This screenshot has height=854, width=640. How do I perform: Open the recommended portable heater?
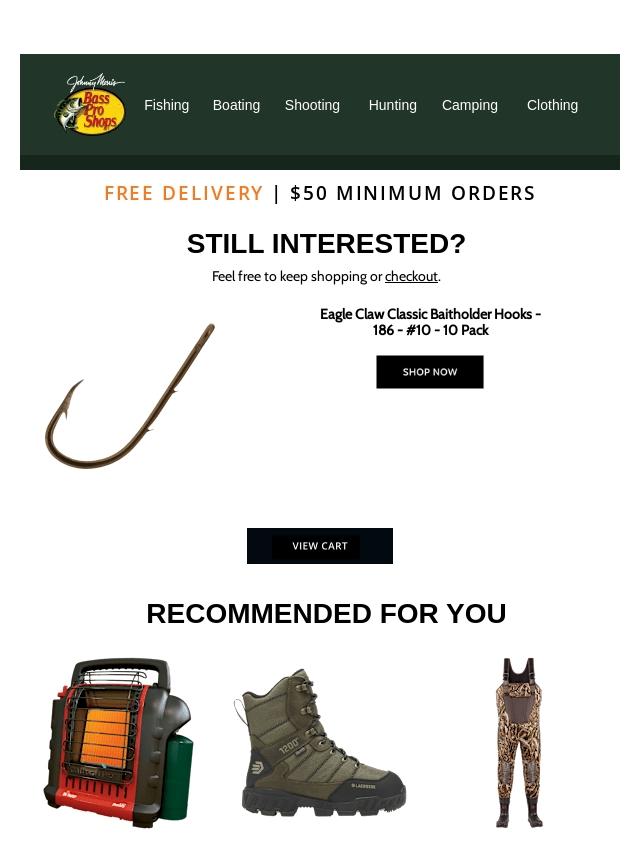coord(118,743)
